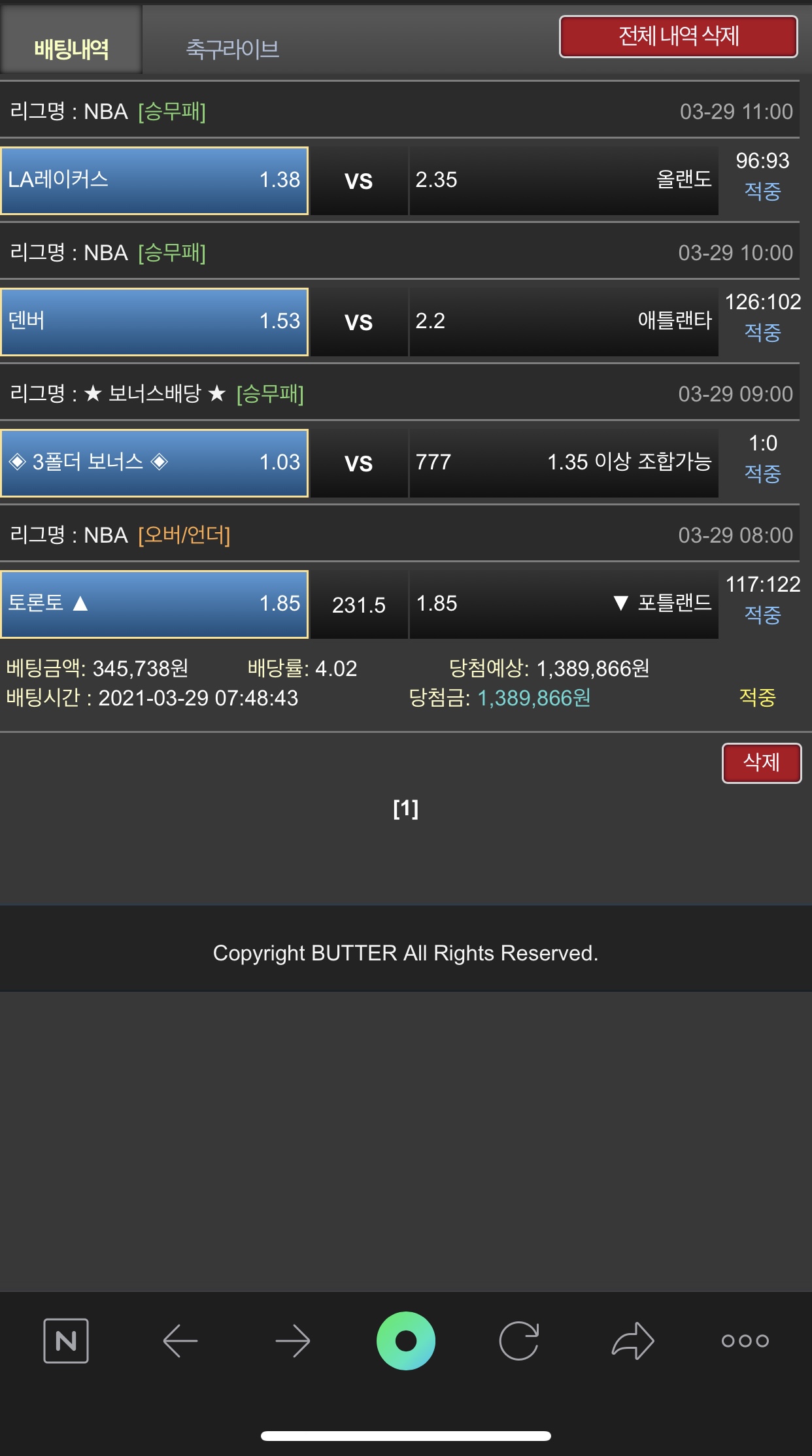This screenshot has width=812, height=1456.
Task: Tap the 전체 내역 삭제 button
Action: [x=678, y=37]
